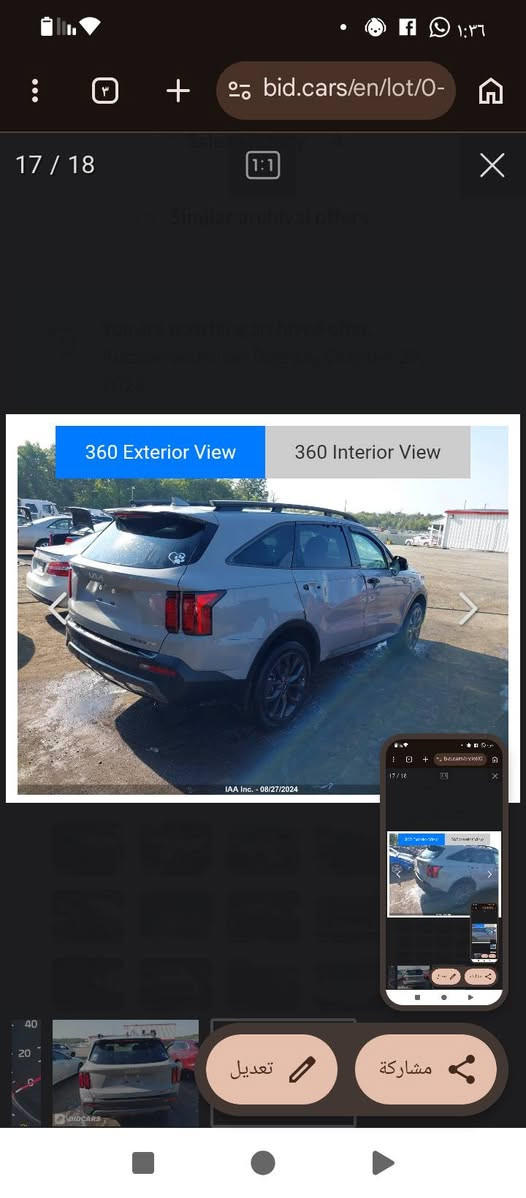The height and width of the screenshot is (1198, 526).
Task: Open recent apps from navigation bar
Action: (143, 1163)
